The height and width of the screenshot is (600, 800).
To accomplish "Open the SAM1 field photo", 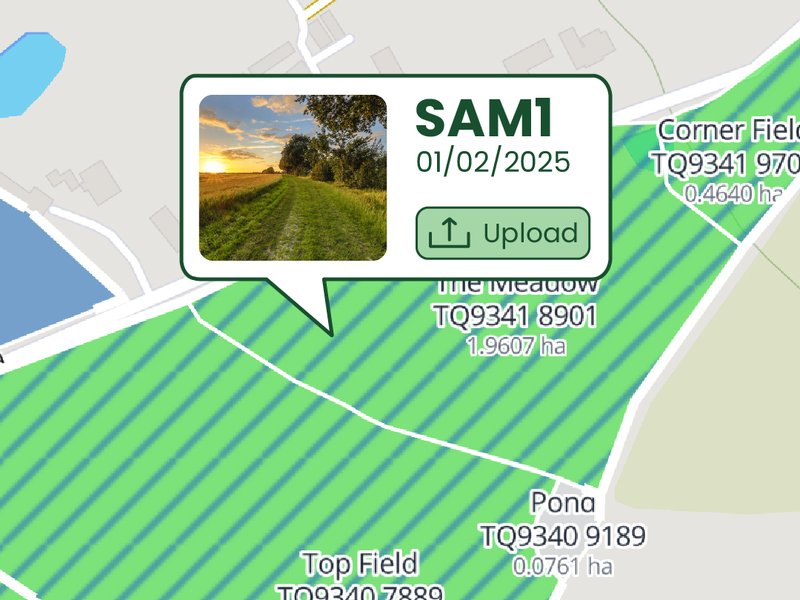I will pyautogui.click(x=293, y=177).
